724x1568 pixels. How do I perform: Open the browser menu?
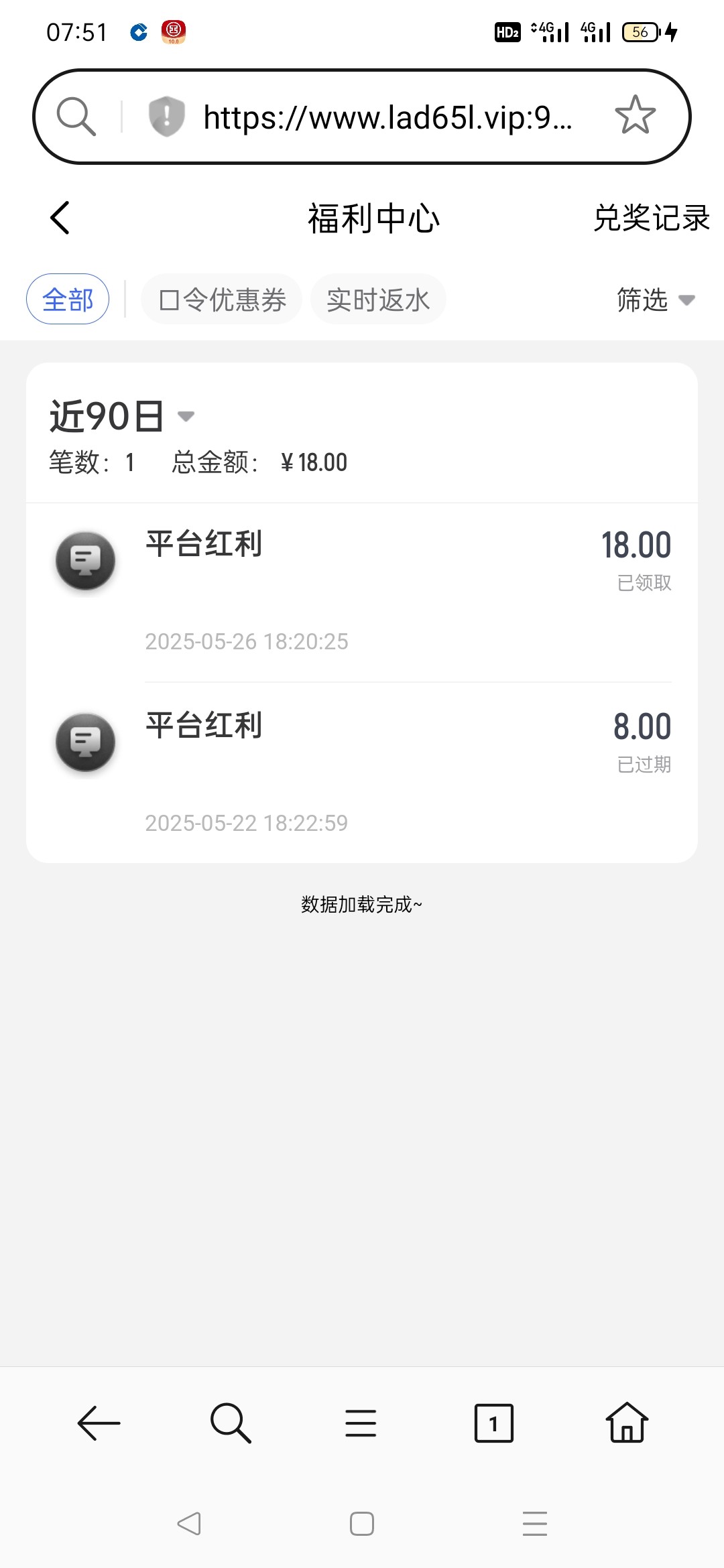pyautogui.click(x=361, y=1423)
